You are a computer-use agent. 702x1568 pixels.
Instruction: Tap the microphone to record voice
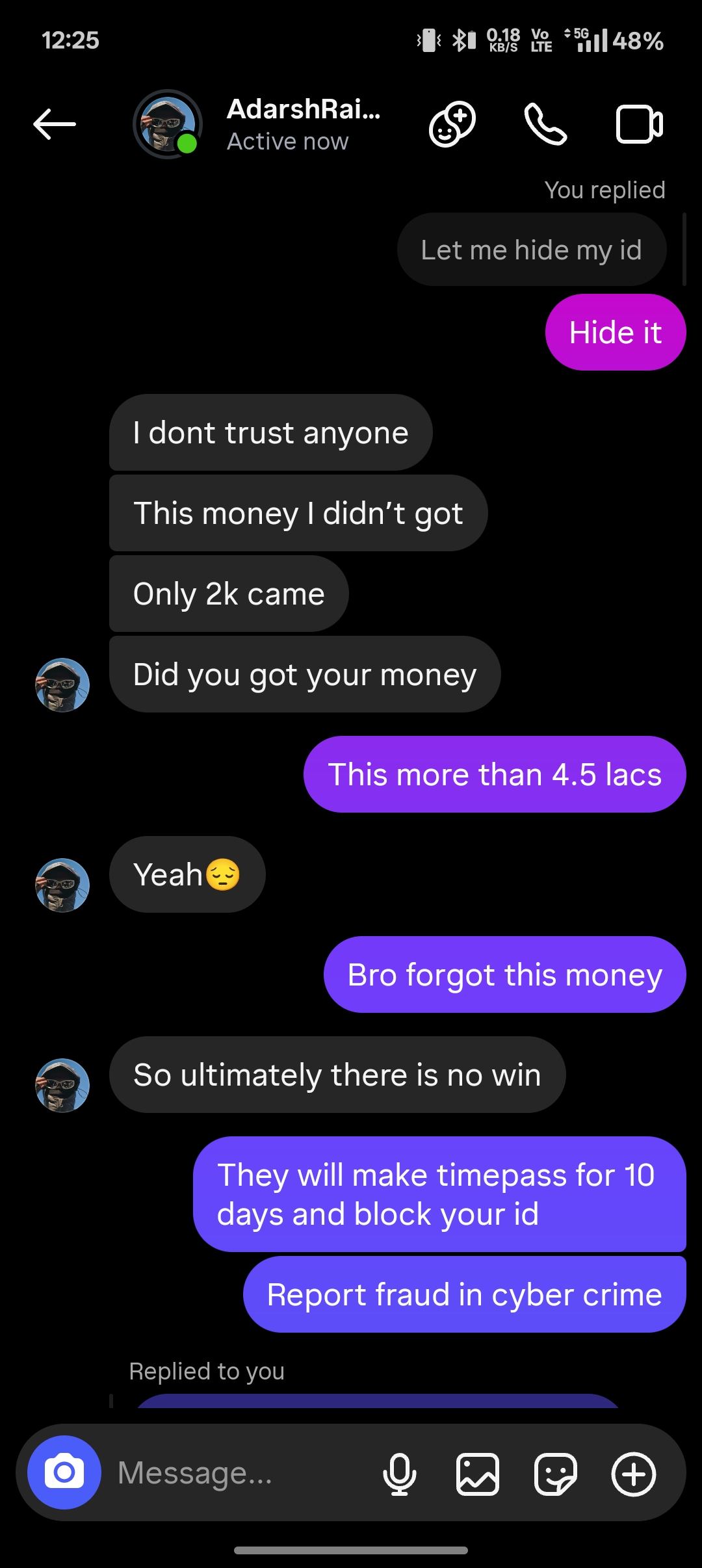click(399, 1473)
